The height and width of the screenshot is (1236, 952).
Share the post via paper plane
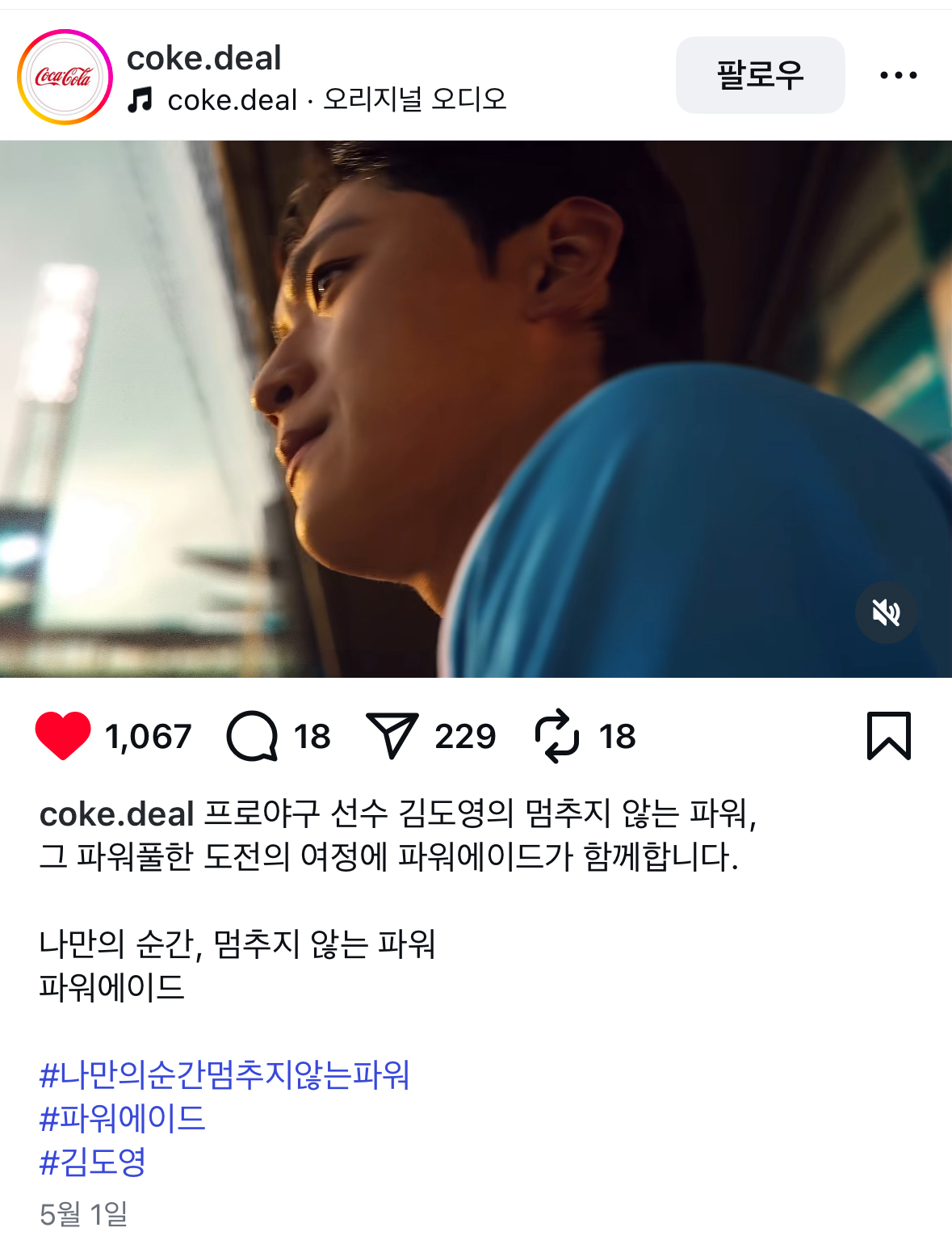point(392,736)
